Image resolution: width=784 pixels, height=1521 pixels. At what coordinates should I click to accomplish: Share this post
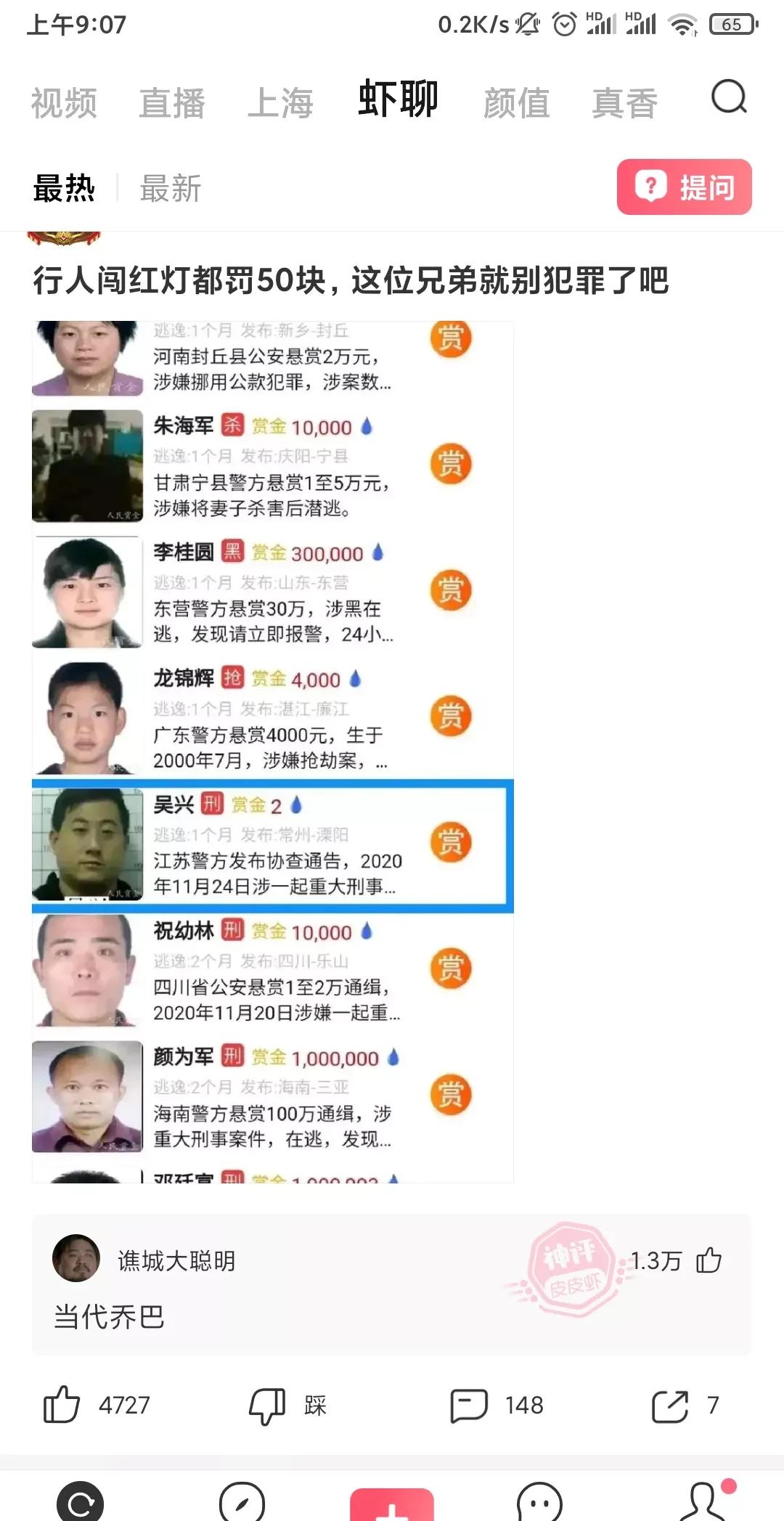point(669,1405)
